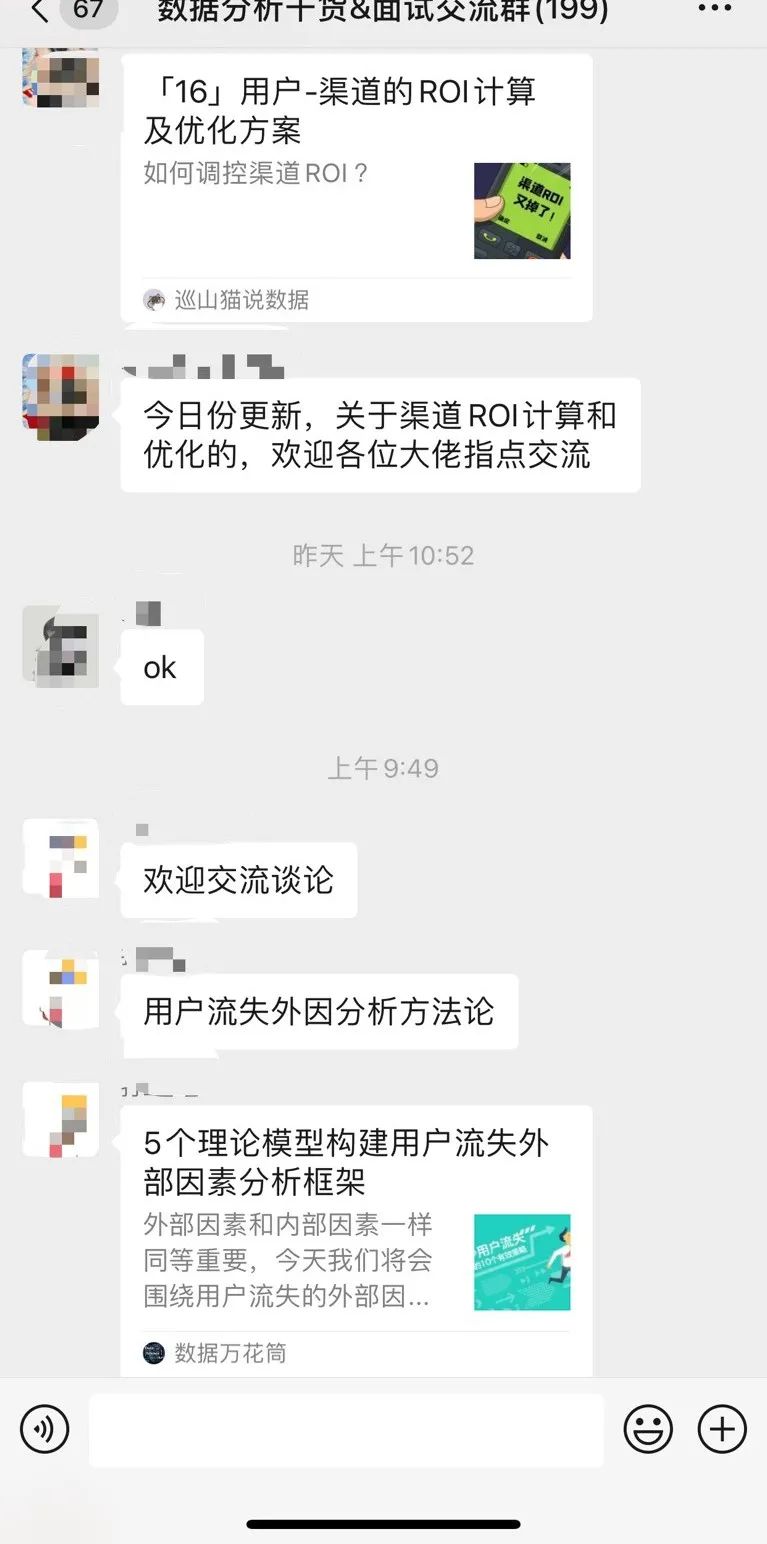Open the group chat options menu
The height and width of the screenshot is (1544, 767).
pos(714,10)
